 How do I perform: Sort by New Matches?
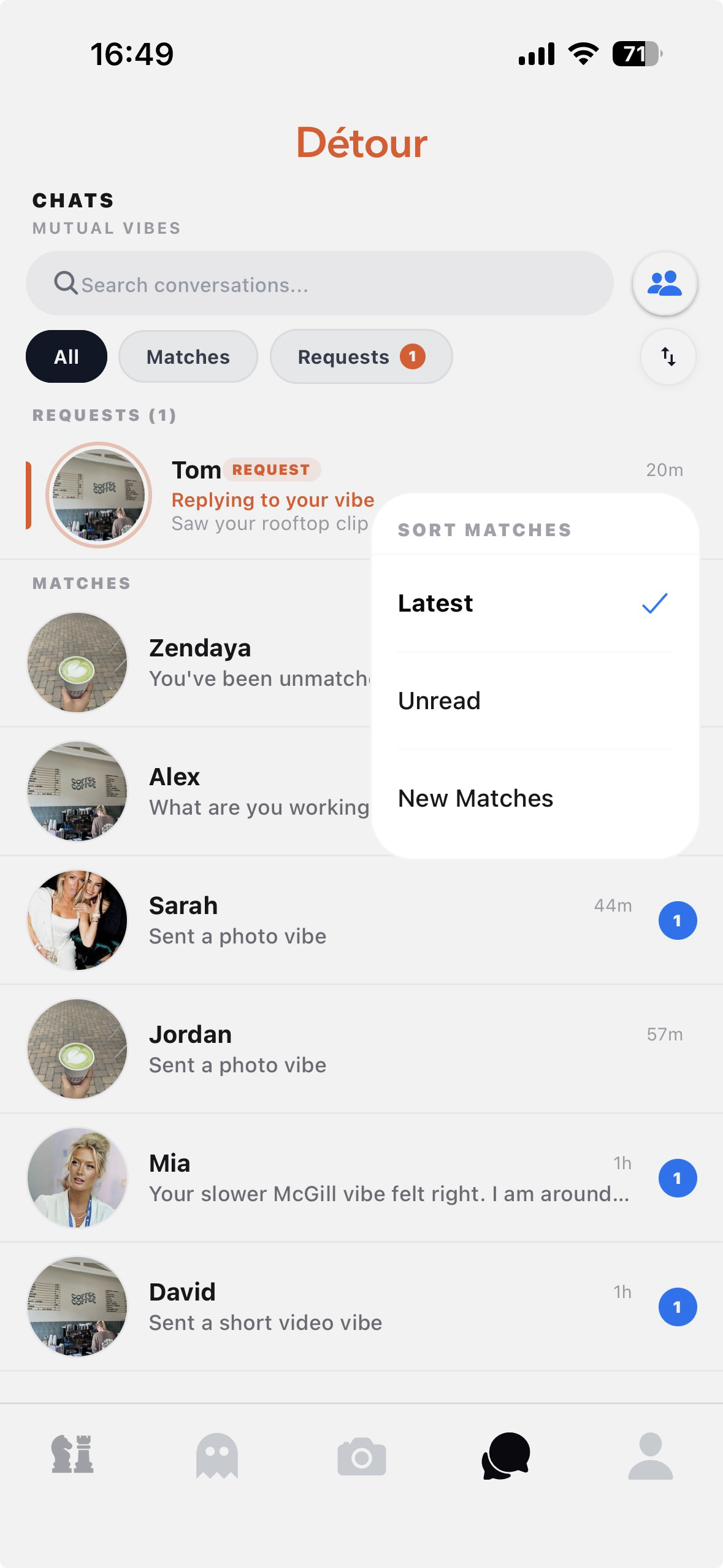pos(535,798)
